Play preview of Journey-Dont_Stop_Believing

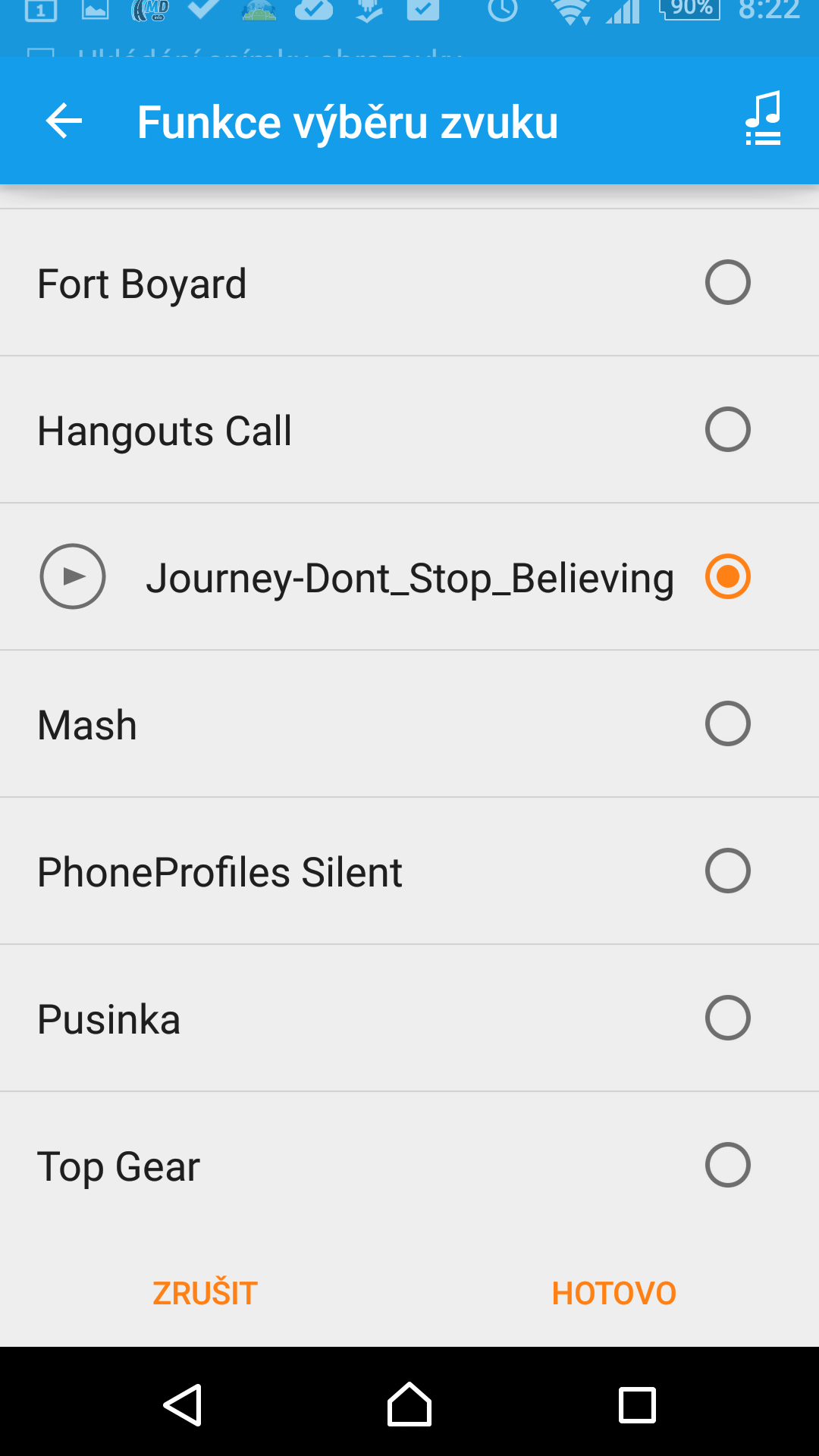point(73,576)
